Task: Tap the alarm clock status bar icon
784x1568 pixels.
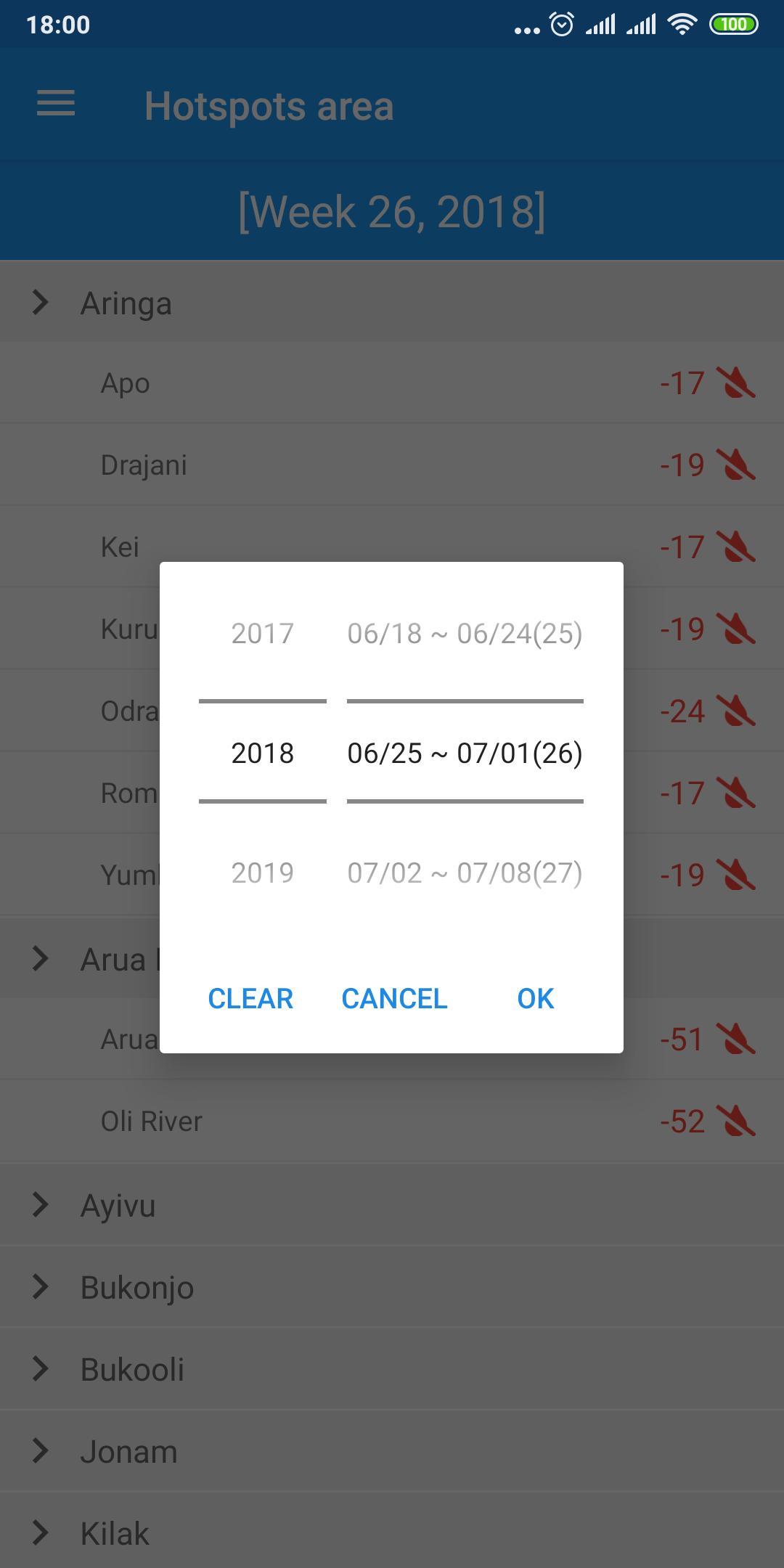Action: [x=559, y=23]
